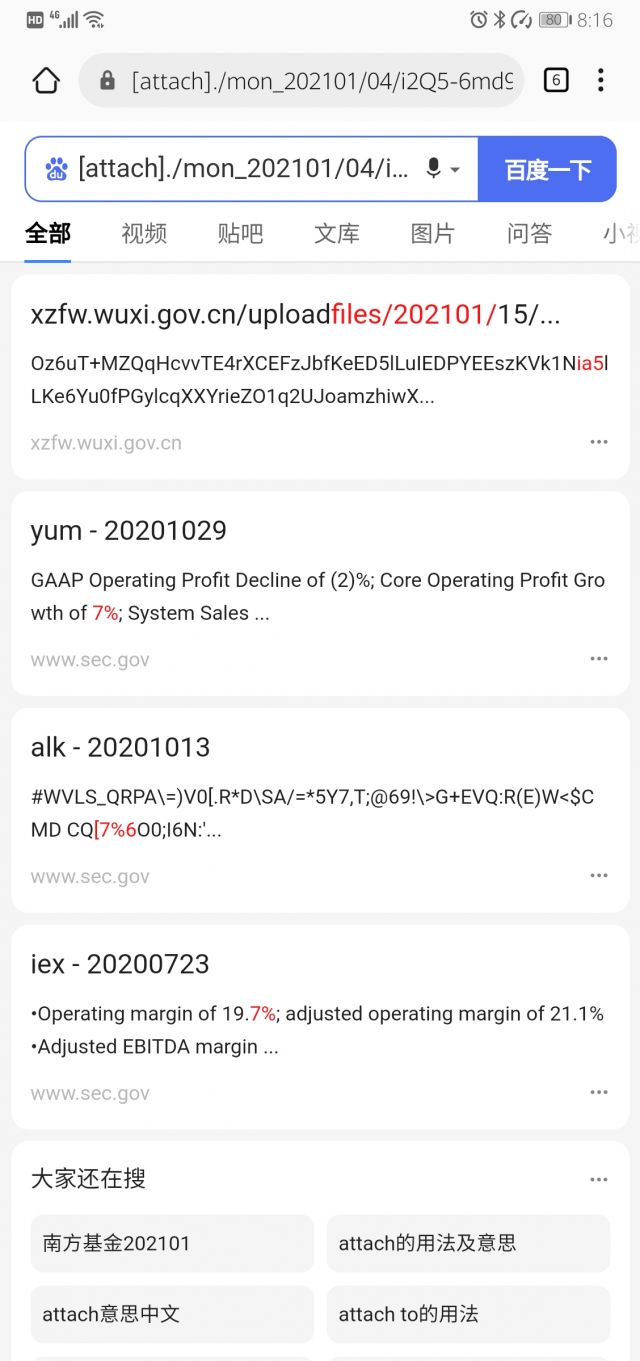Switch to the 贴吧 tab
The image size is (640, 1361).
point(240,234)
